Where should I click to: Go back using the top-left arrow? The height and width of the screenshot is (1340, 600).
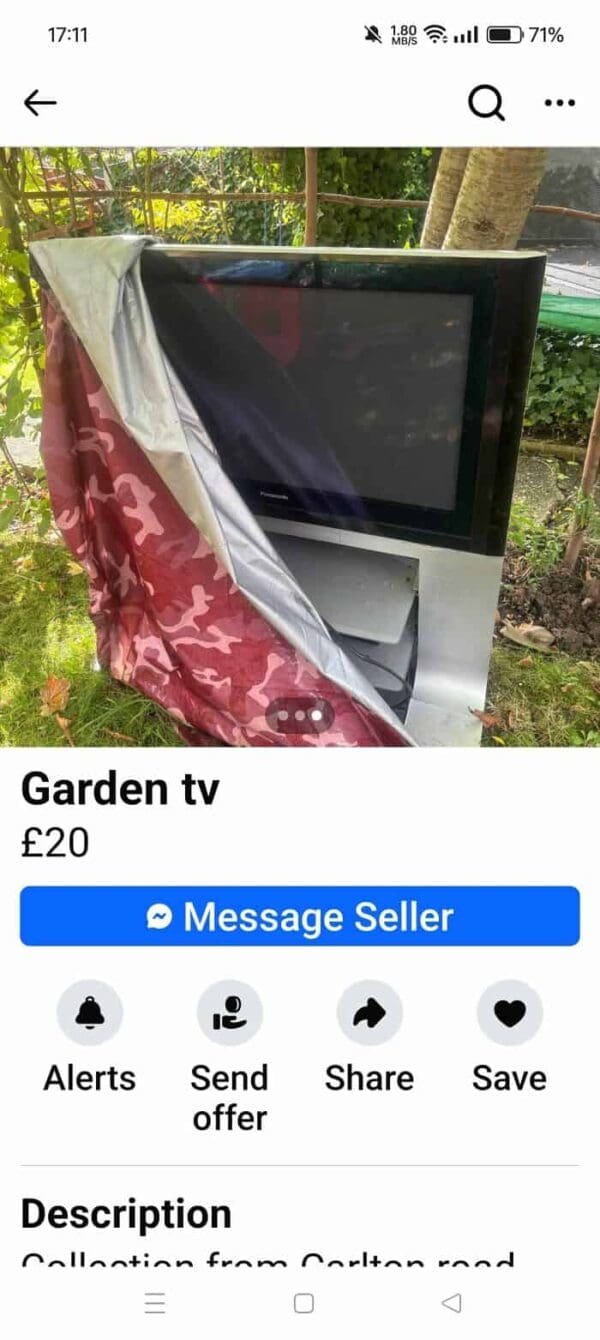coord(40,102)
